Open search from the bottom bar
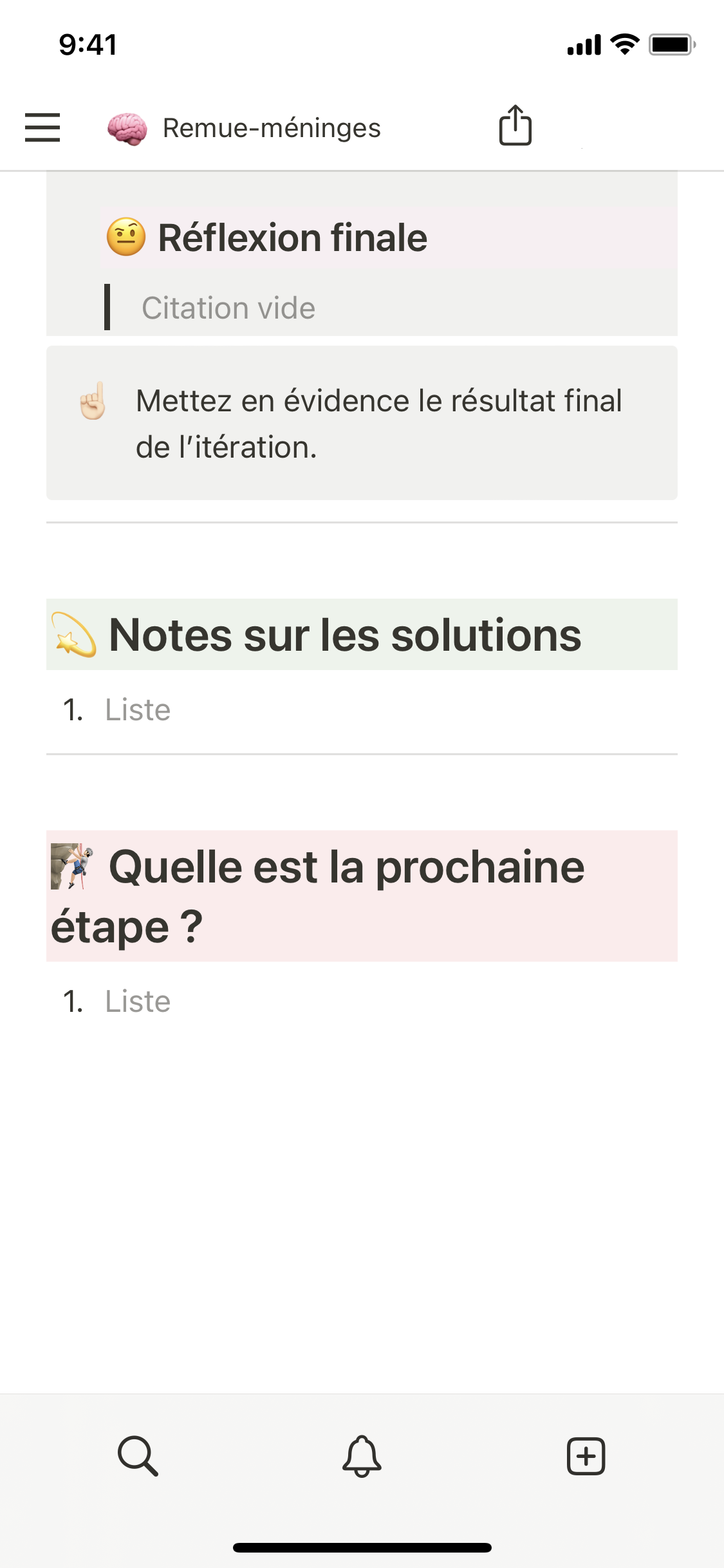 coord(138,1455)
